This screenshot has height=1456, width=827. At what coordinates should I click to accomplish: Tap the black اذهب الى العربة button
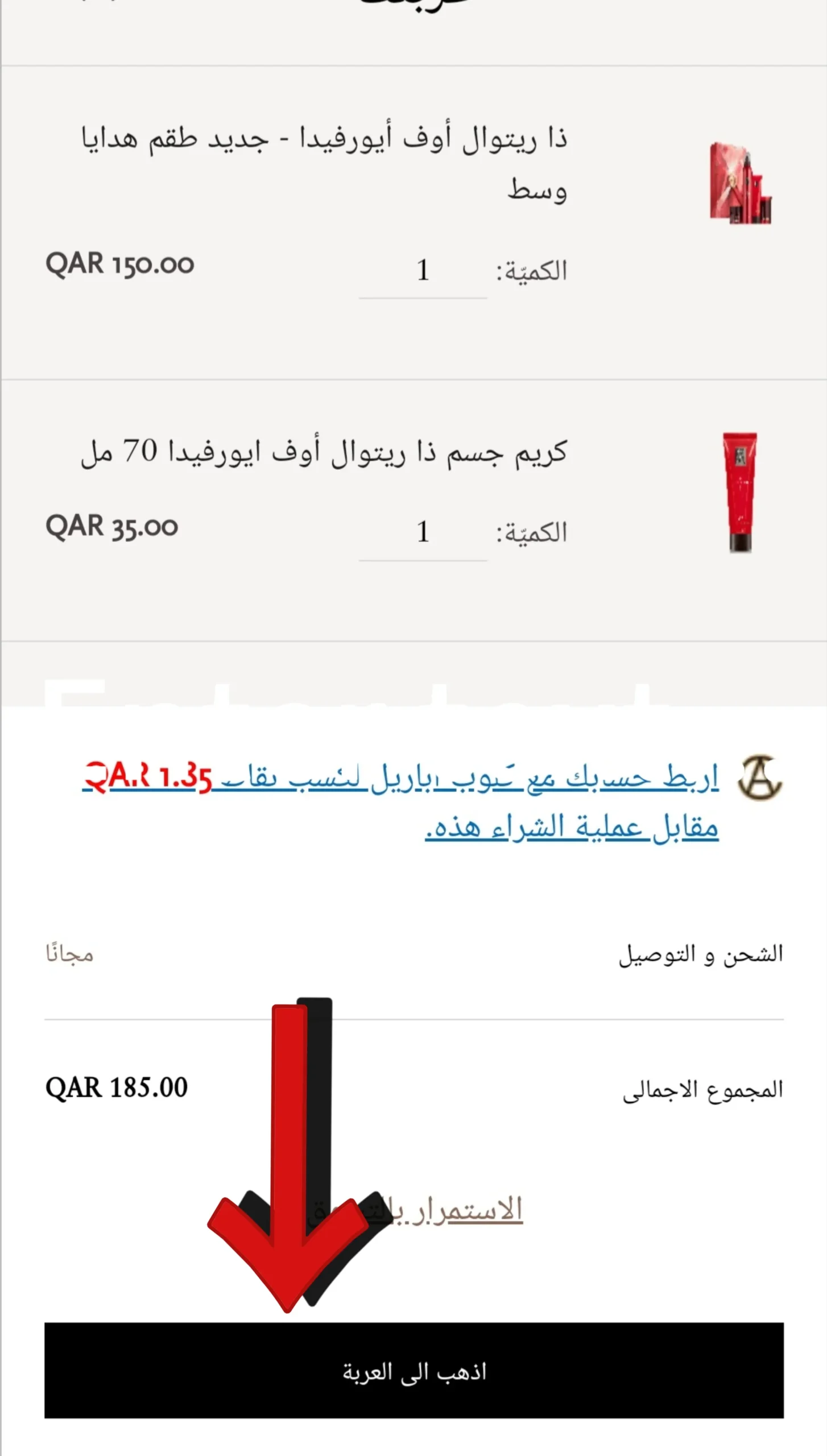(413, 1370)
